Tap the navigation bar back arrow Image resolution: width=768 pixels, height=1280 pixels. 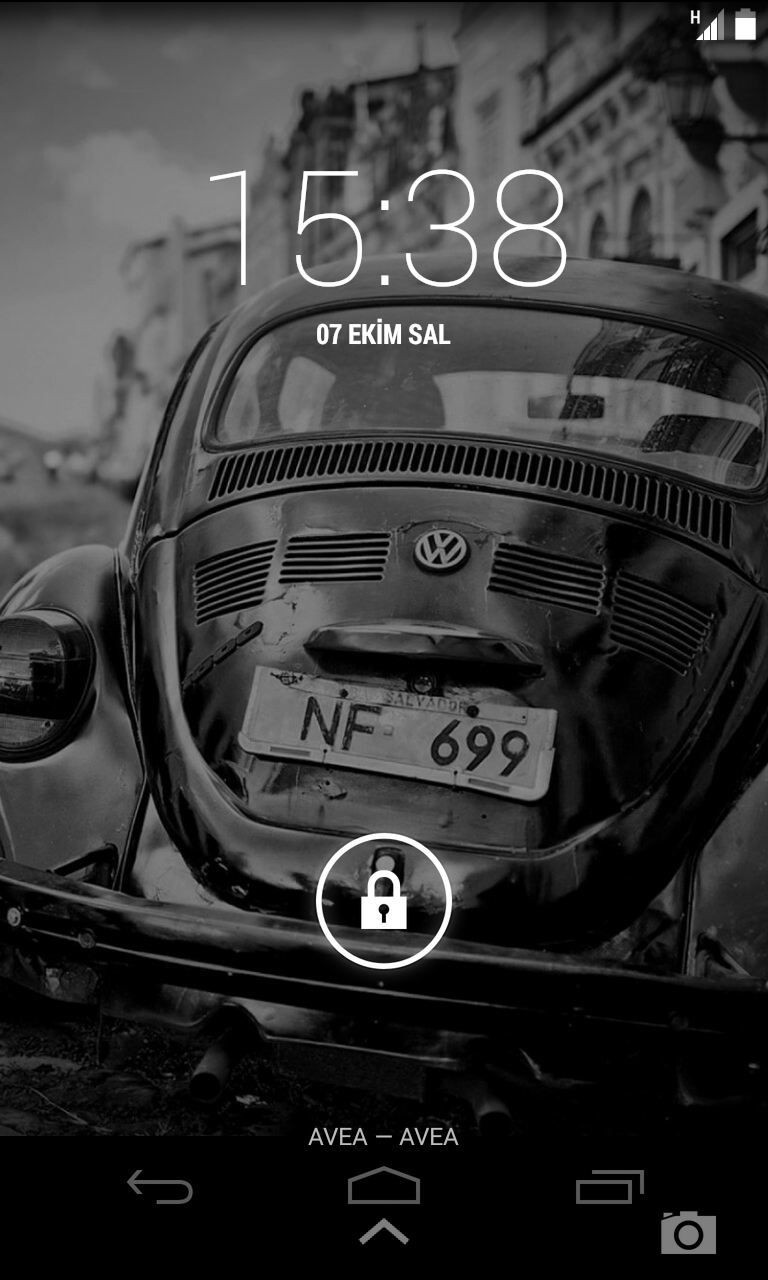point(160,1187)
